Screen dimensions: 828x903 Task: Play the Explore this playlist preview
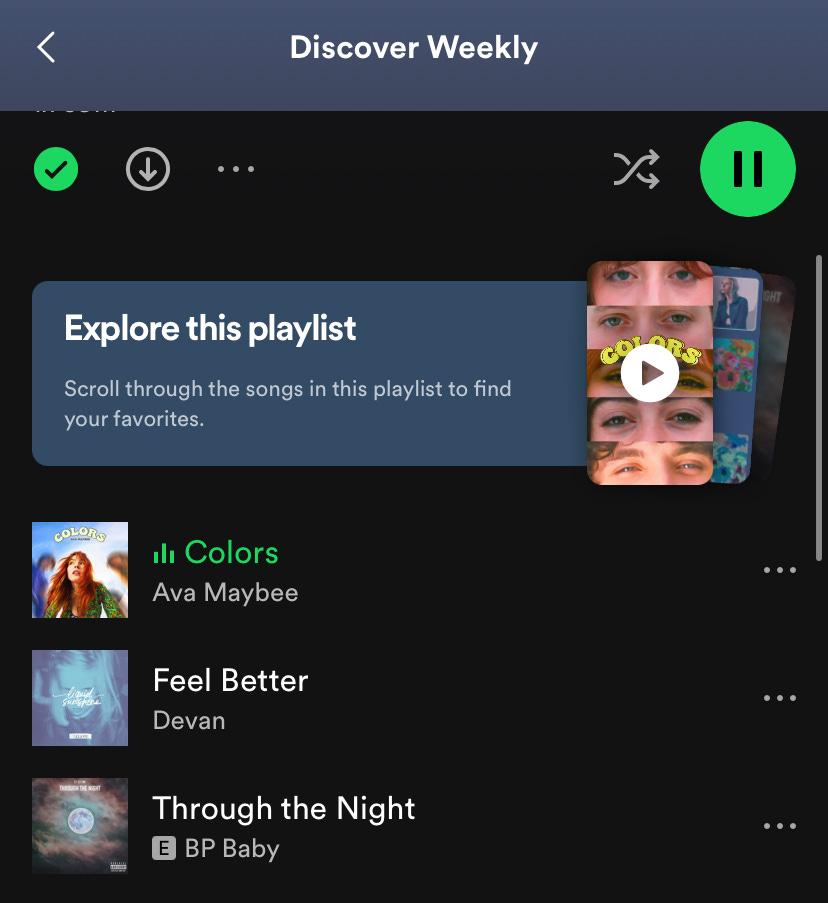click(650, 374)
